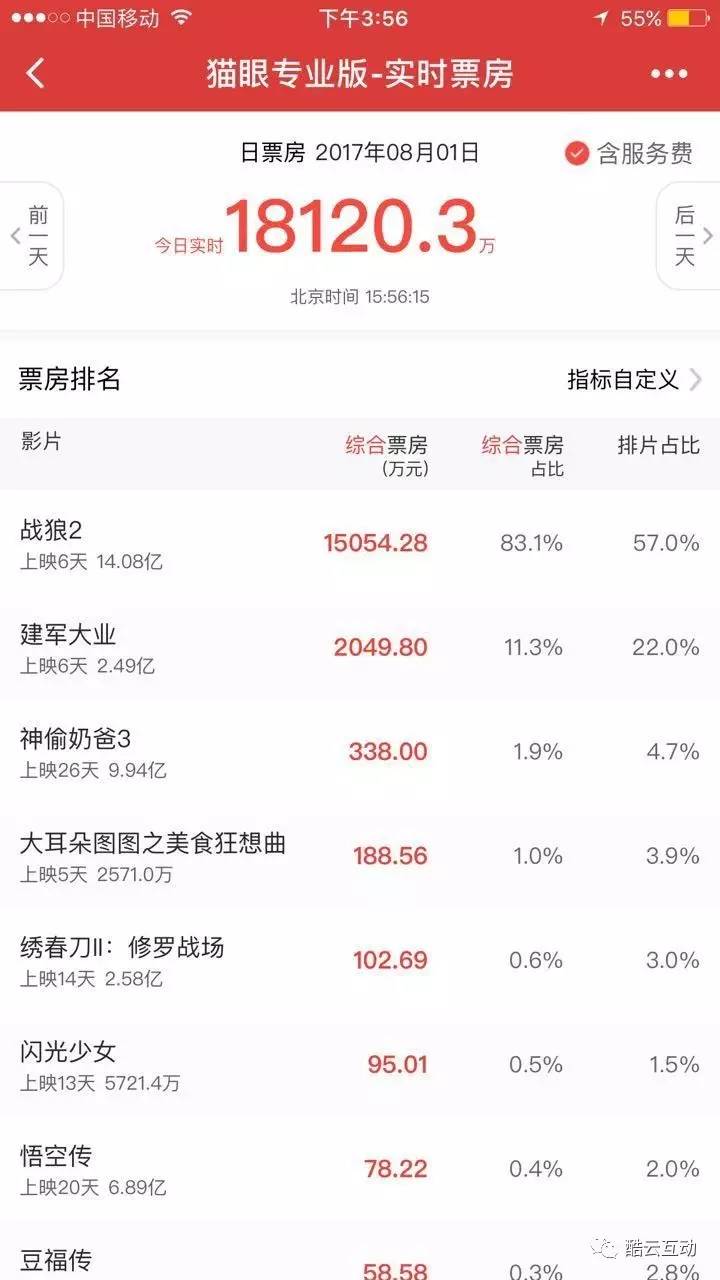Tap the 闪光少女 row
Viewport: 720px width, 1280px height.
coord(360,1064)
